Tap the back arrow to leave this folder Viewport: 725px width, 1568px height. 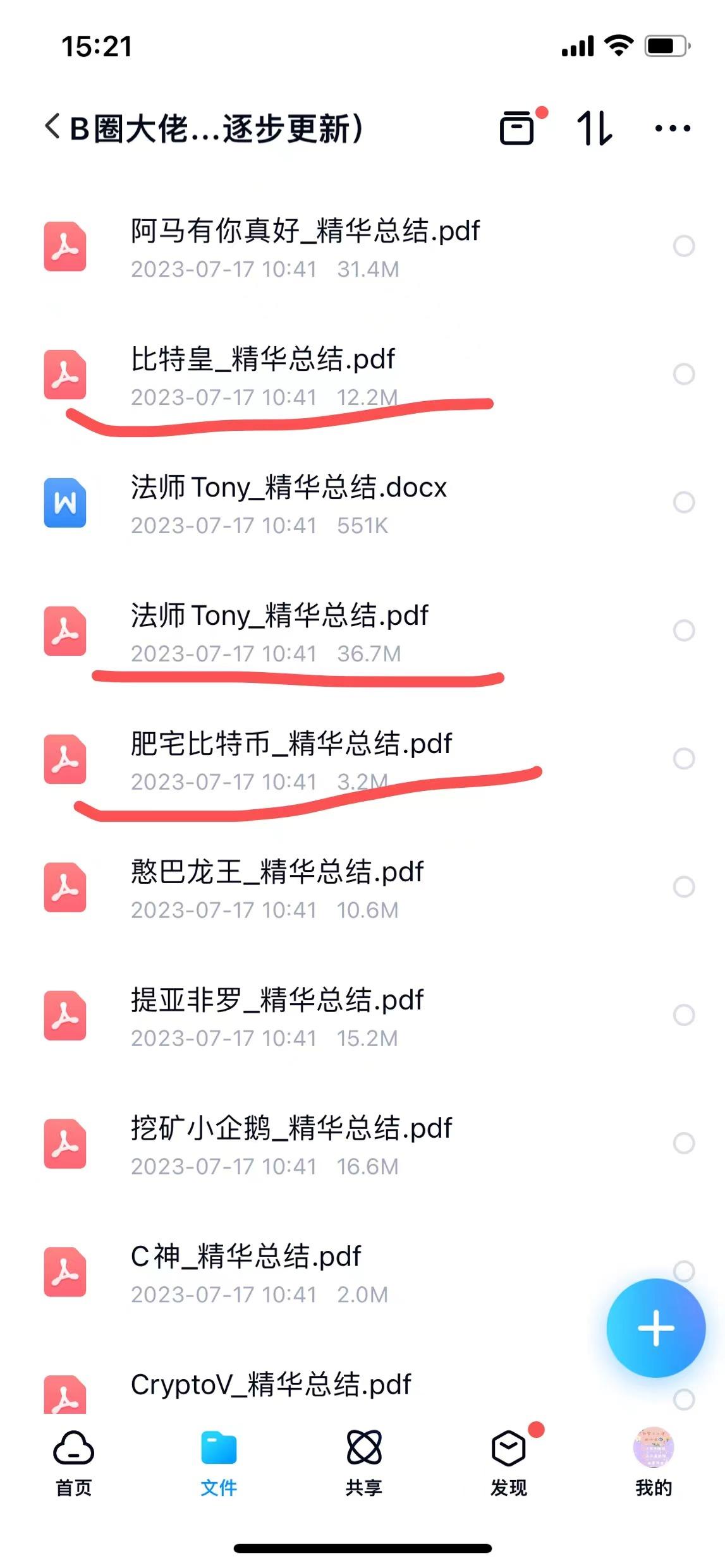pos(52,125)
